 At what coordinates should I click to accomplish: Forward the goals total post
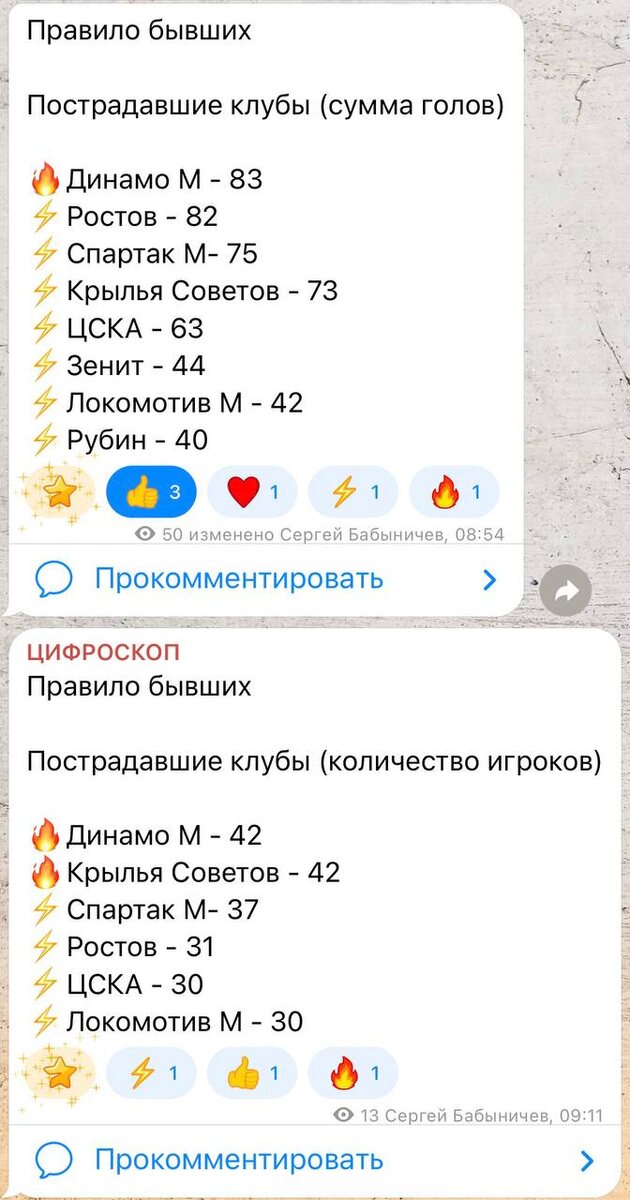click(566, 592)
